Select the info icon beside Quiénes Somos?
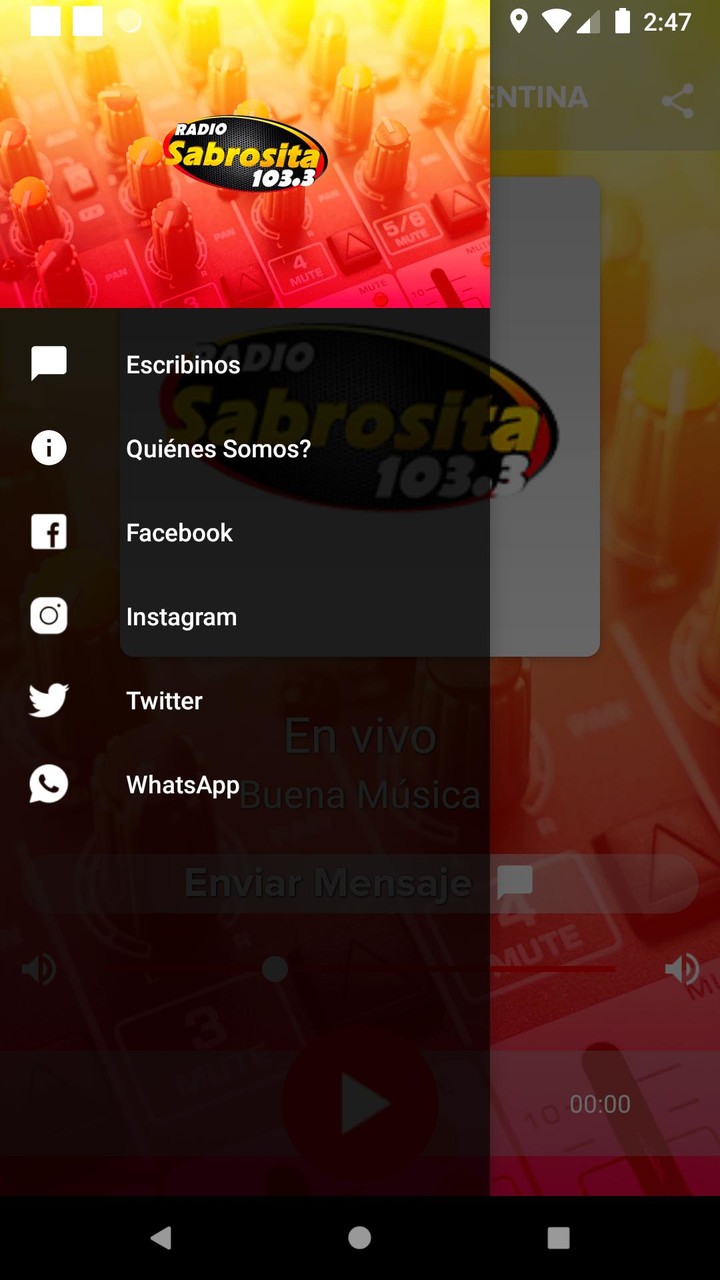Image resolution: width=720 pixels, height=1280 pixels. click(47, 448)
